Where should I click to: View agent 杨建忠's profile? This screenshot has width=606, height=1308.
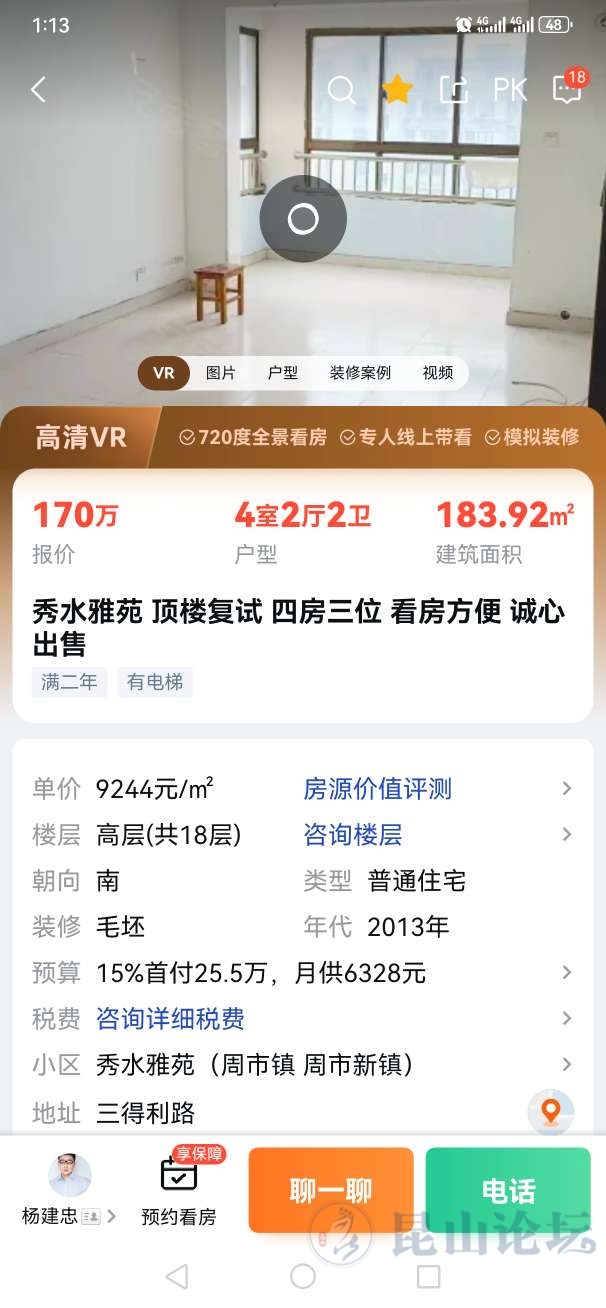70,1188
